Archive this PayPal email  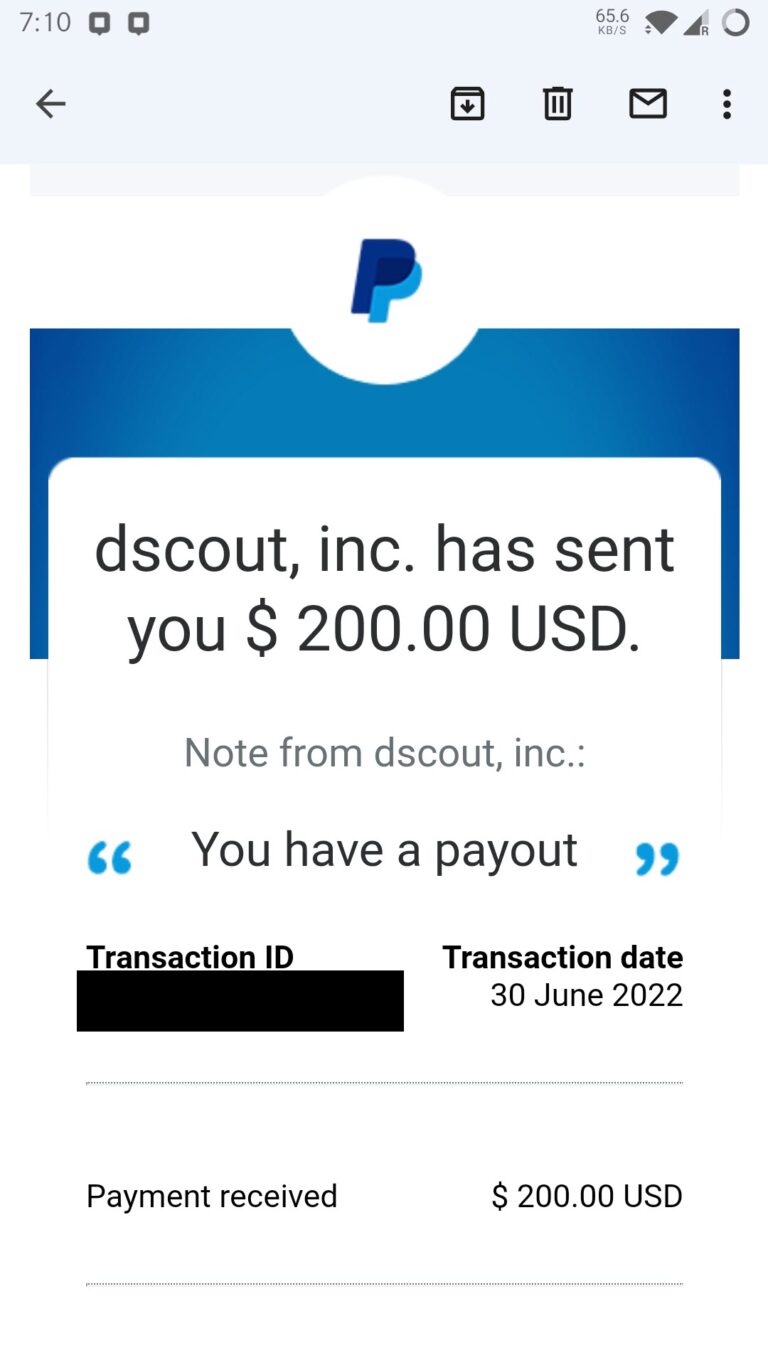point(467,103)
